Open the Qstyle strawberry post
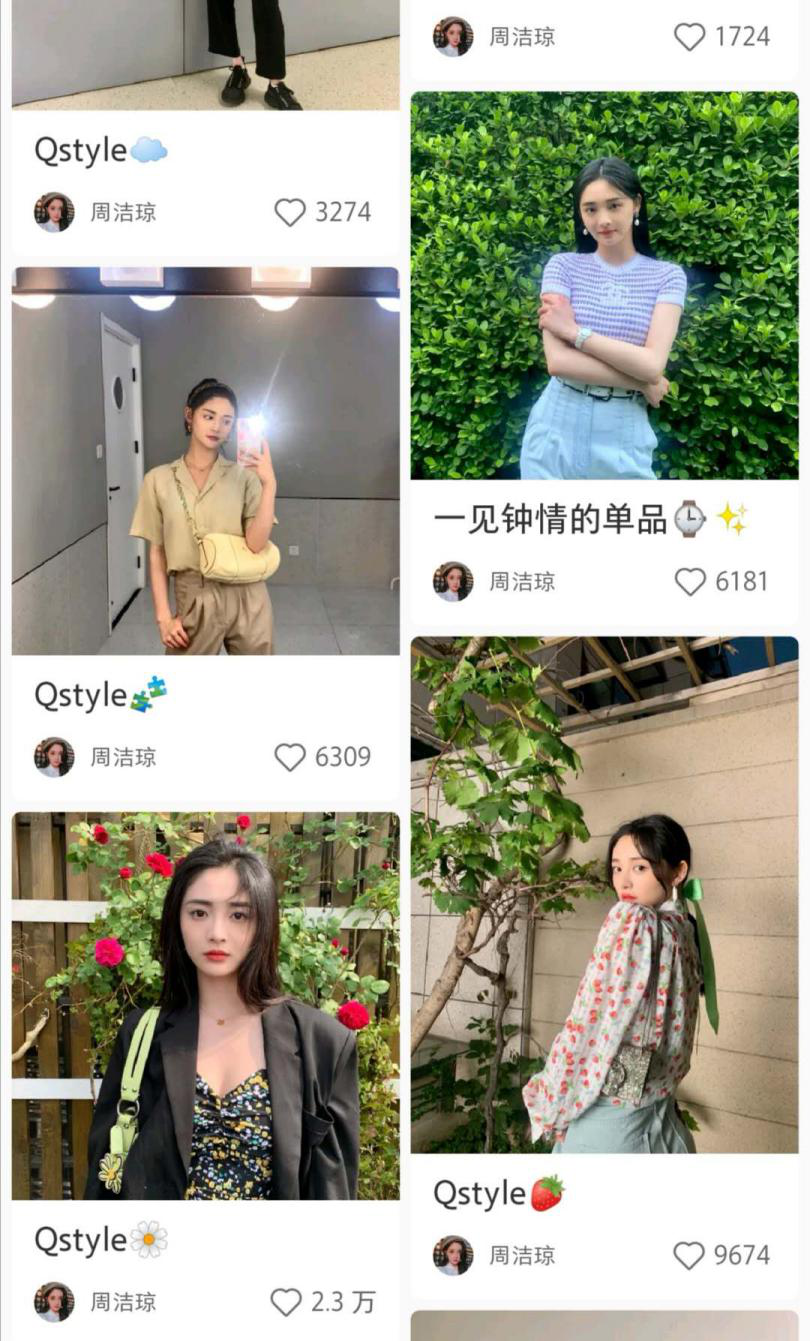 pyautogui.click(x=604, y=895)
